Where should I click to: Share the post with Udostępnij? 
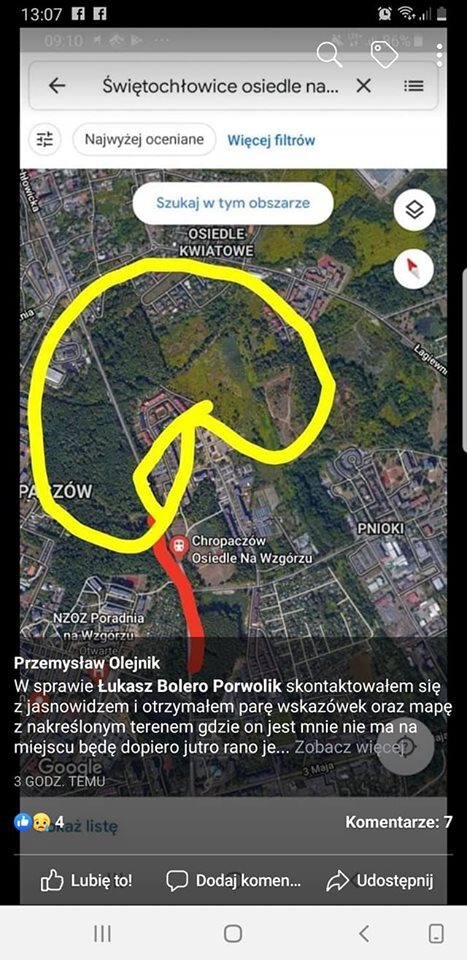(379, 881)
